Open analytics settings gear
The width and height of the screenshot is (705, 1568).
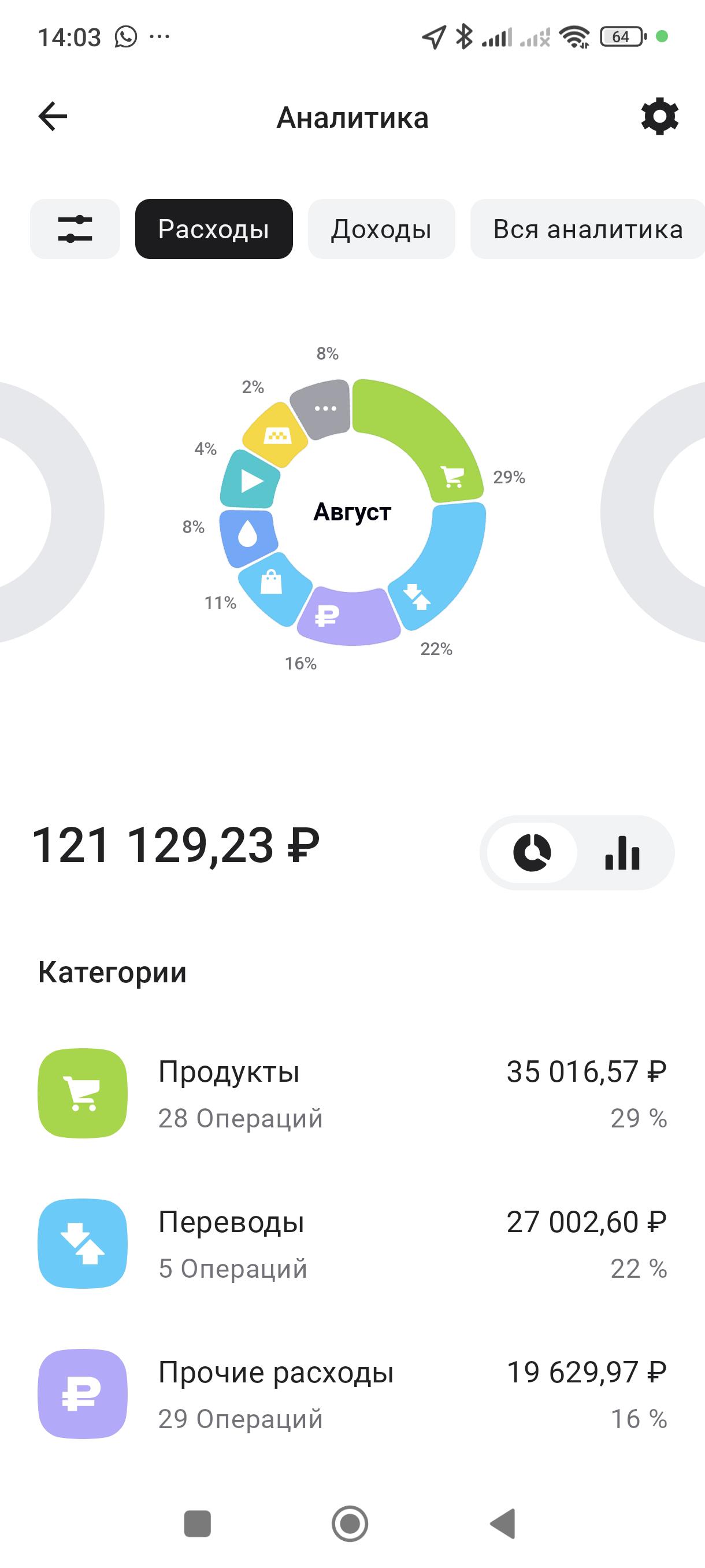coord(659,116)
